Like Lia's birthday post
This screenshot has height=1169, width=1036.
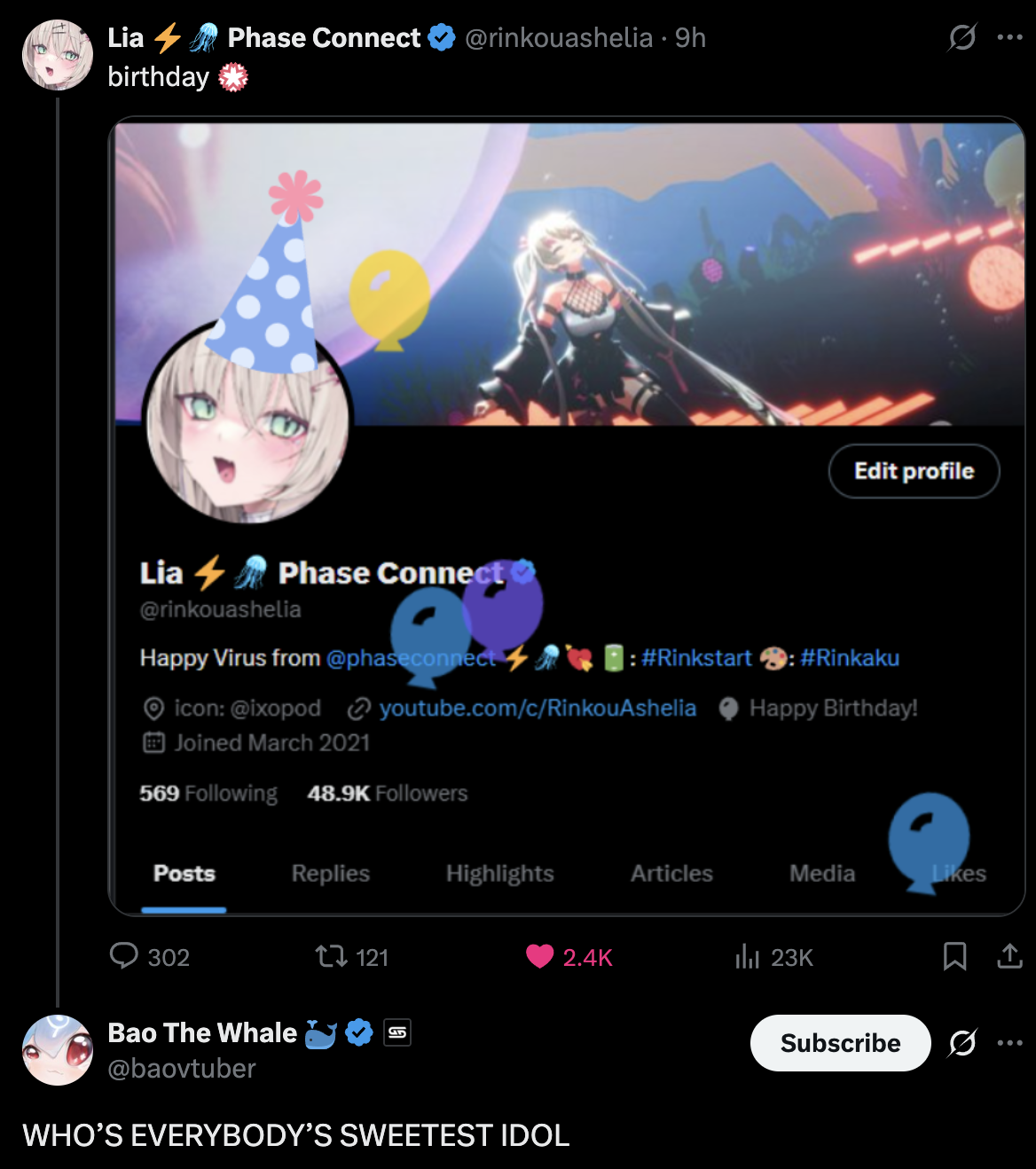[x=539, y=956]
